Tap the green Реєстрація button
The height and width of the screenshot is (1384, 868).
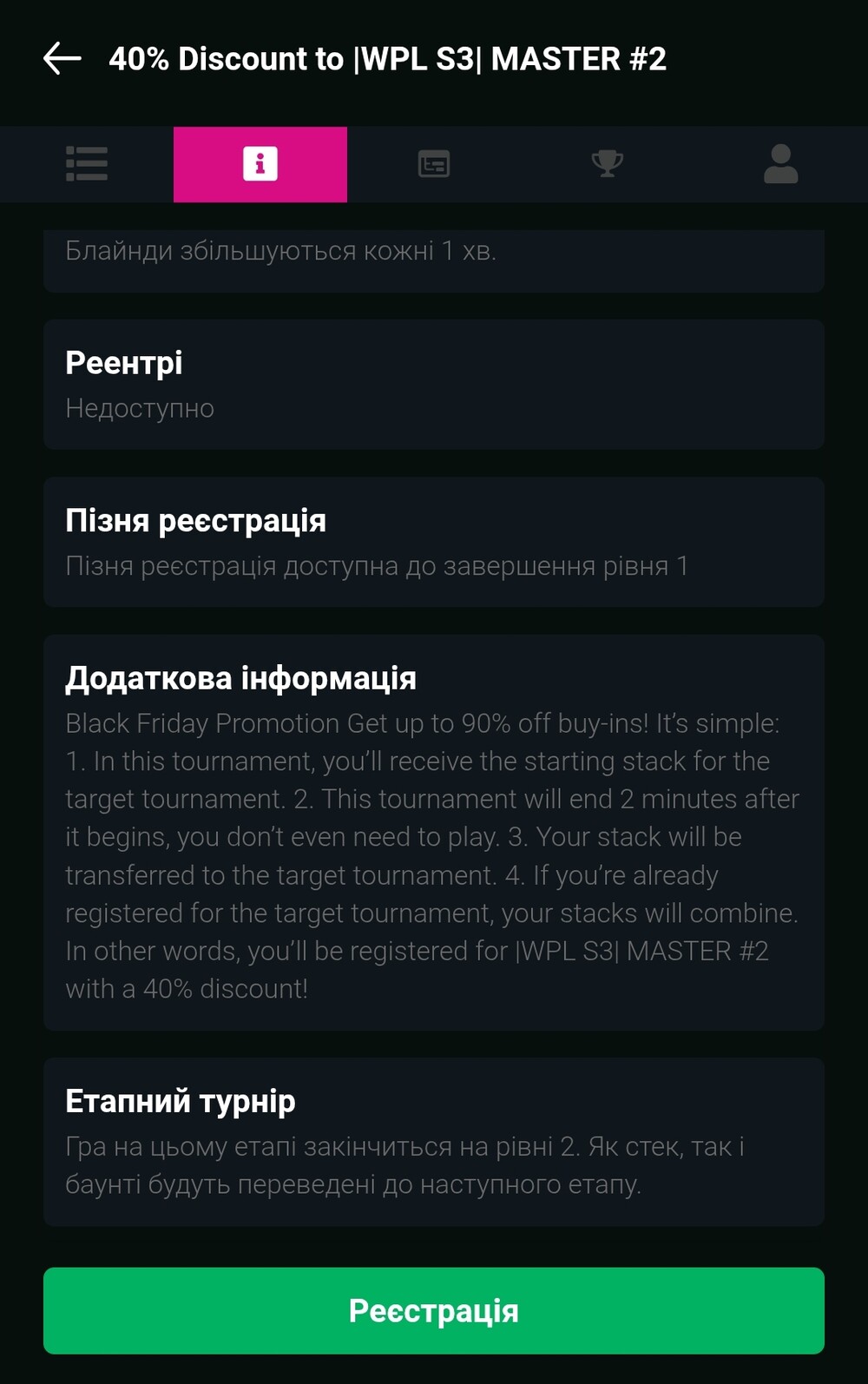[x=434, y=1310]
